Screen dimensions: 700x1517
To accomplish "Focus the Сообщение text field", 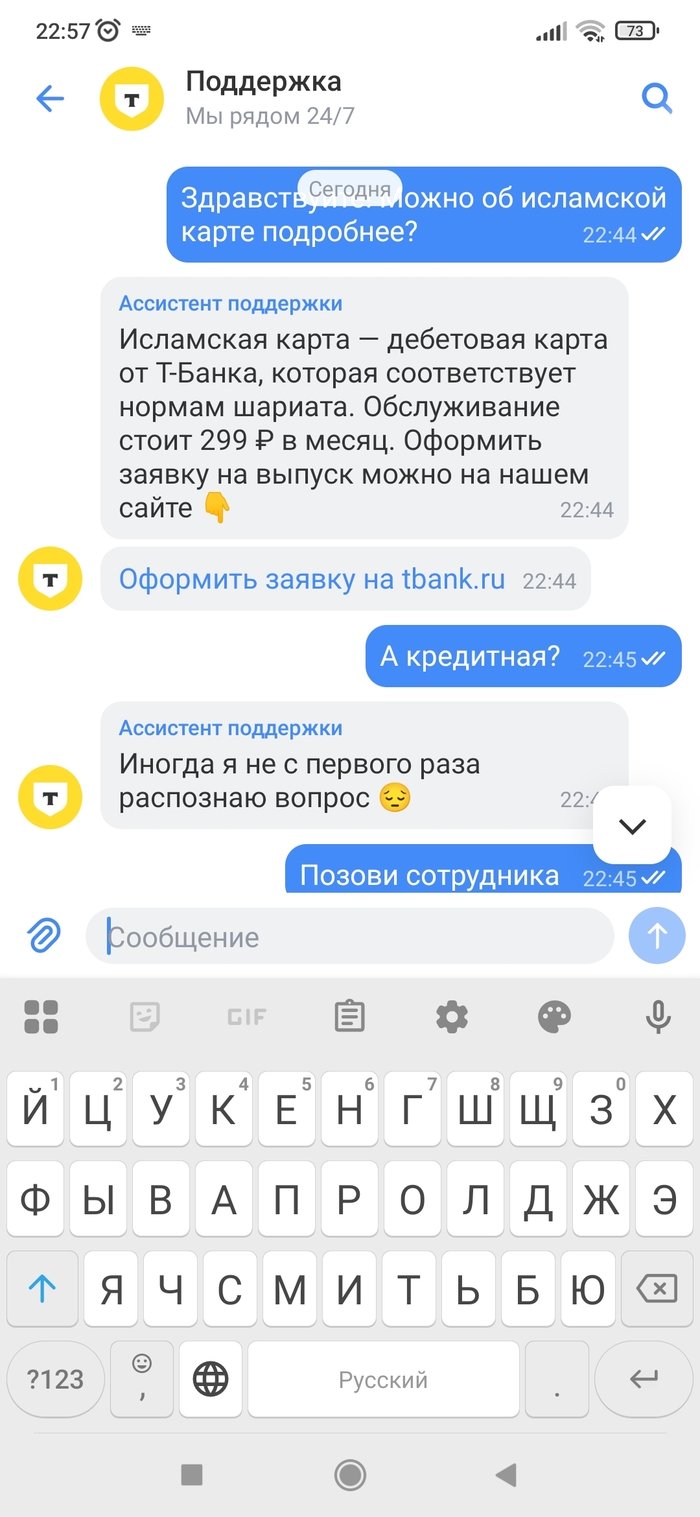I will click(350, 937).
